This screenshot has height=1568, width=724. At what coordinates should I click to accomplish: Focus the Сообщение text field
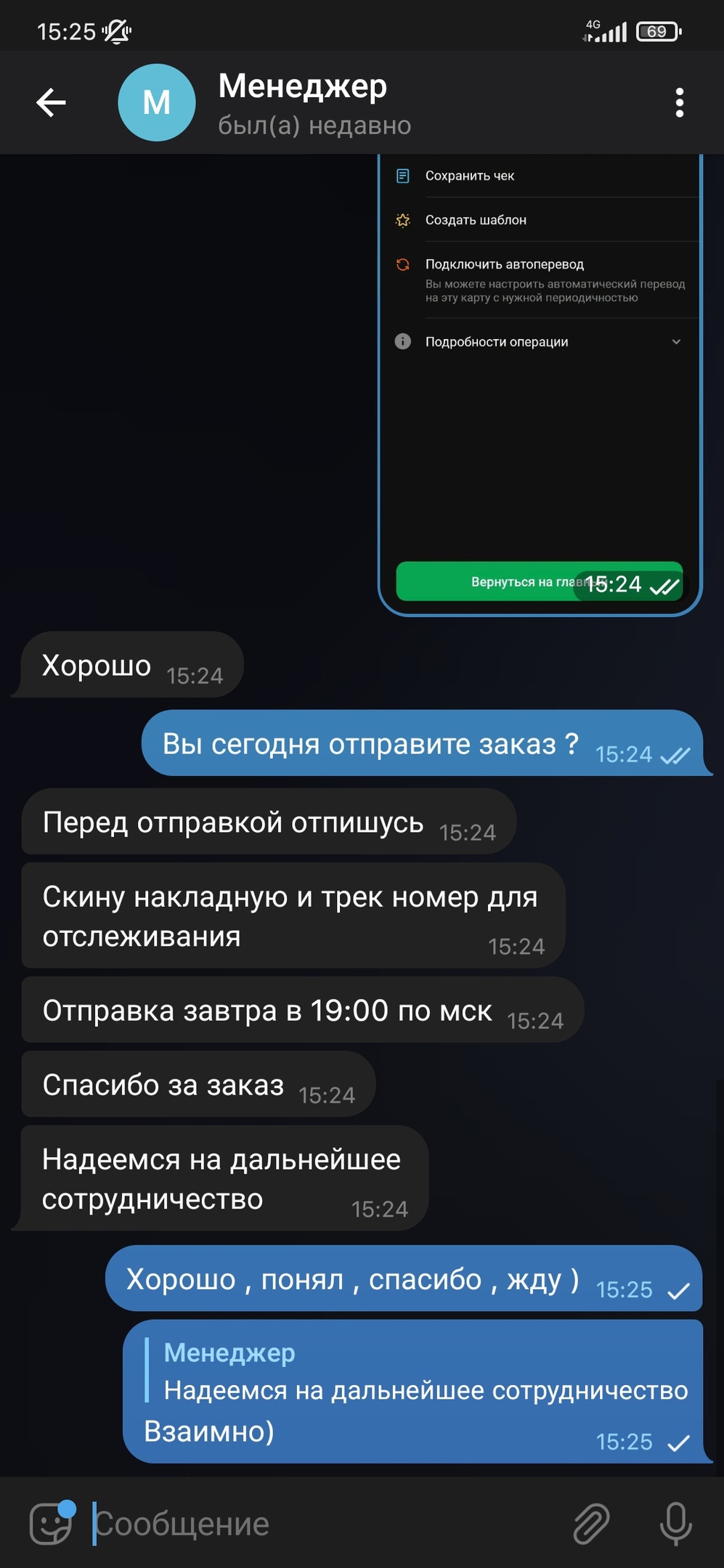point(327,1524)
